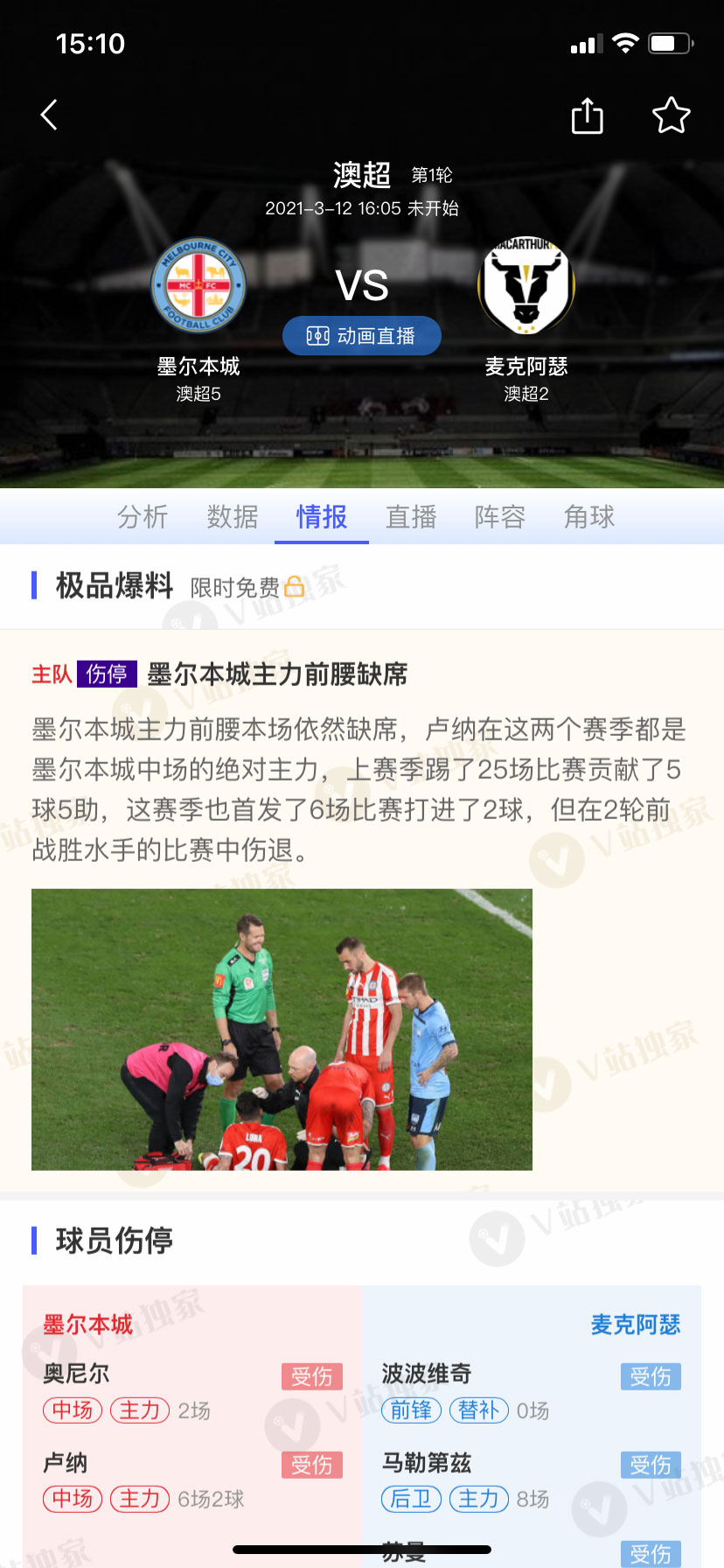Open the 墨尔本城 team page
The height and width of the screenshot is (1568, 724).
(x=198, y=286)
